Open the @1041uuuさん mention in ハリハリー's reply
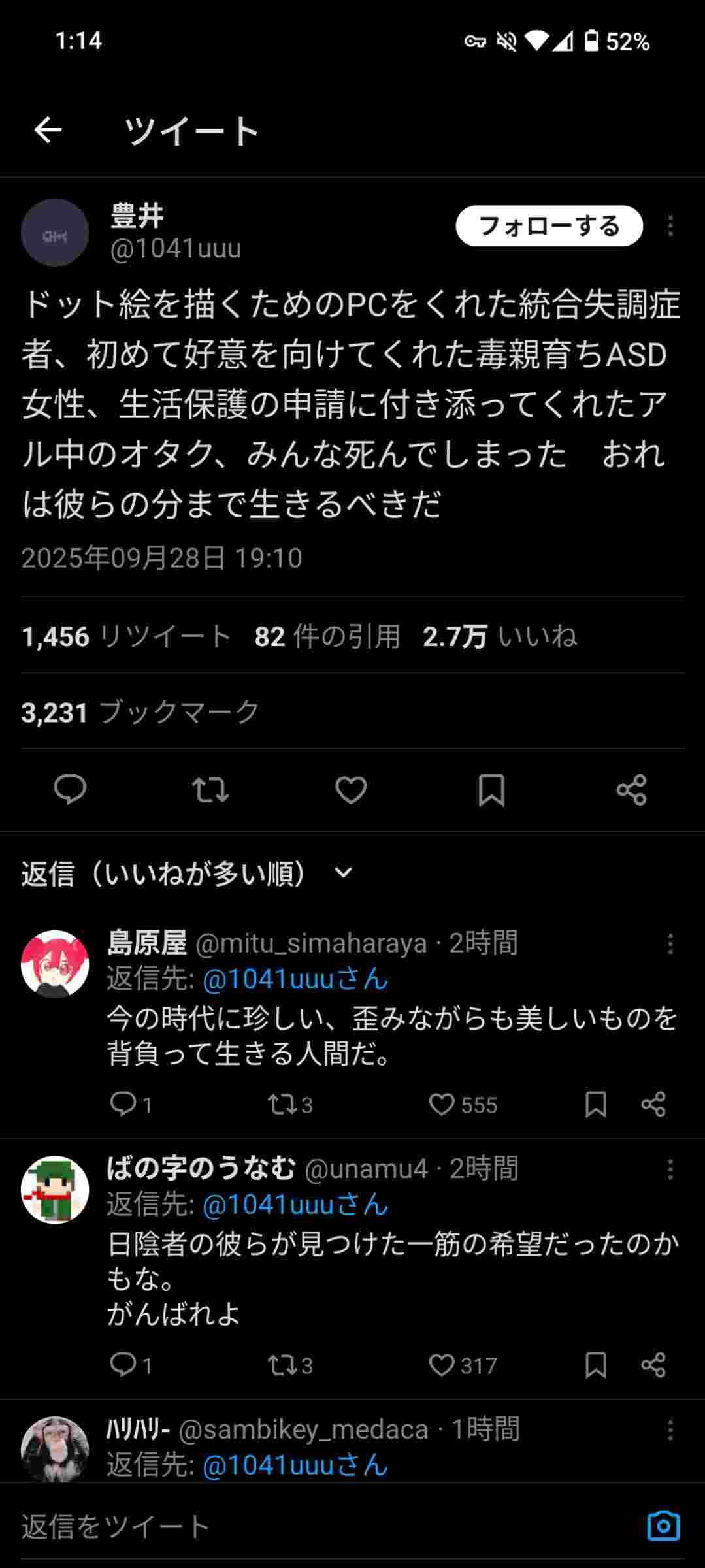Image resolution: width=705 pixels, height=1568 pixels. pyautogui.click(x=295, y=1464)
